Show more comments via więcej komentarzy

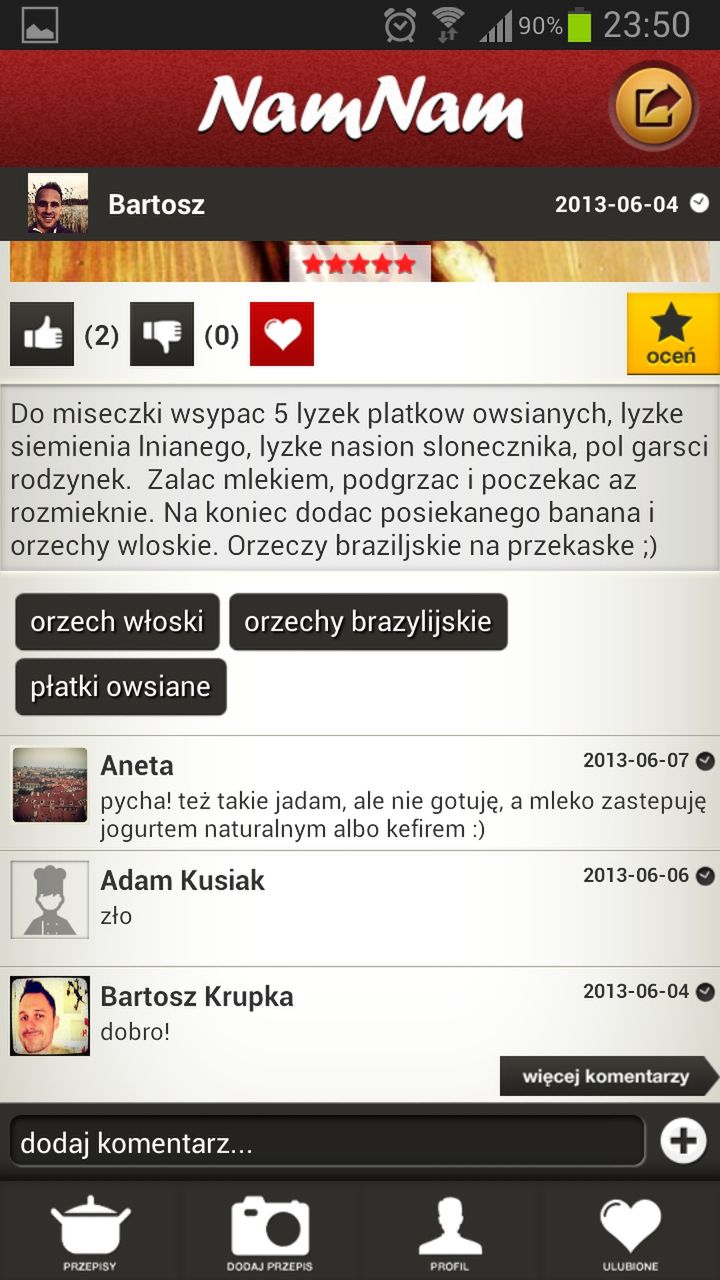607,1077
